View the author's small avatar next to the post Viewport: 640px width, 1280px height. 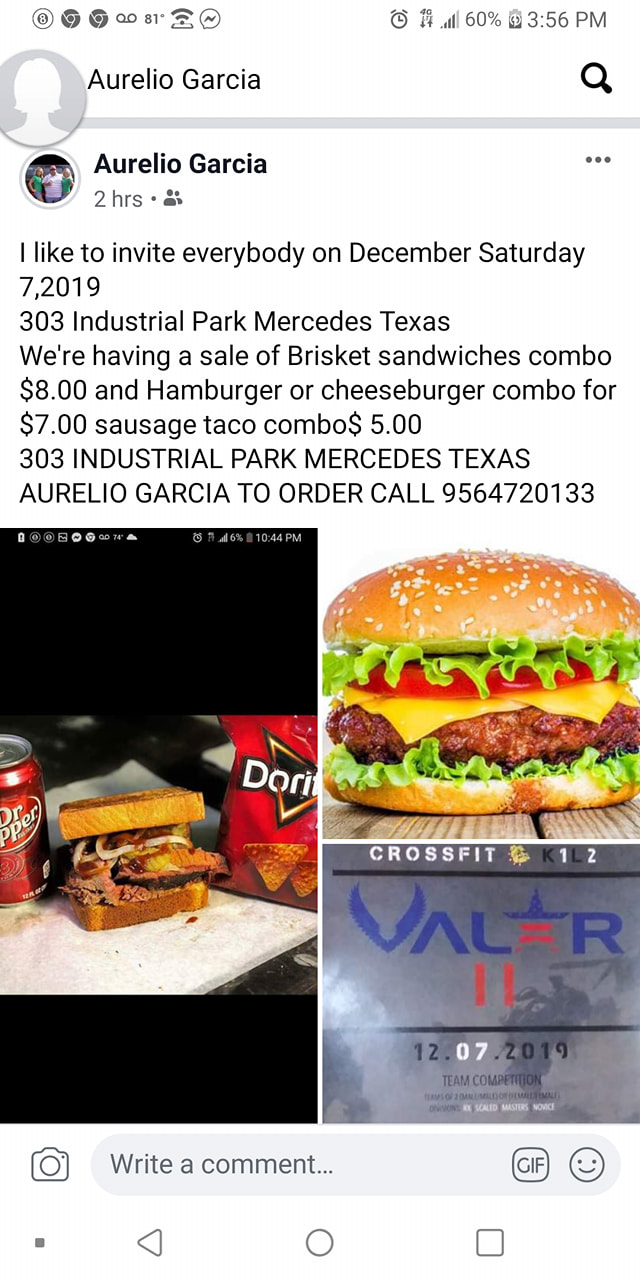click(49, 180)
